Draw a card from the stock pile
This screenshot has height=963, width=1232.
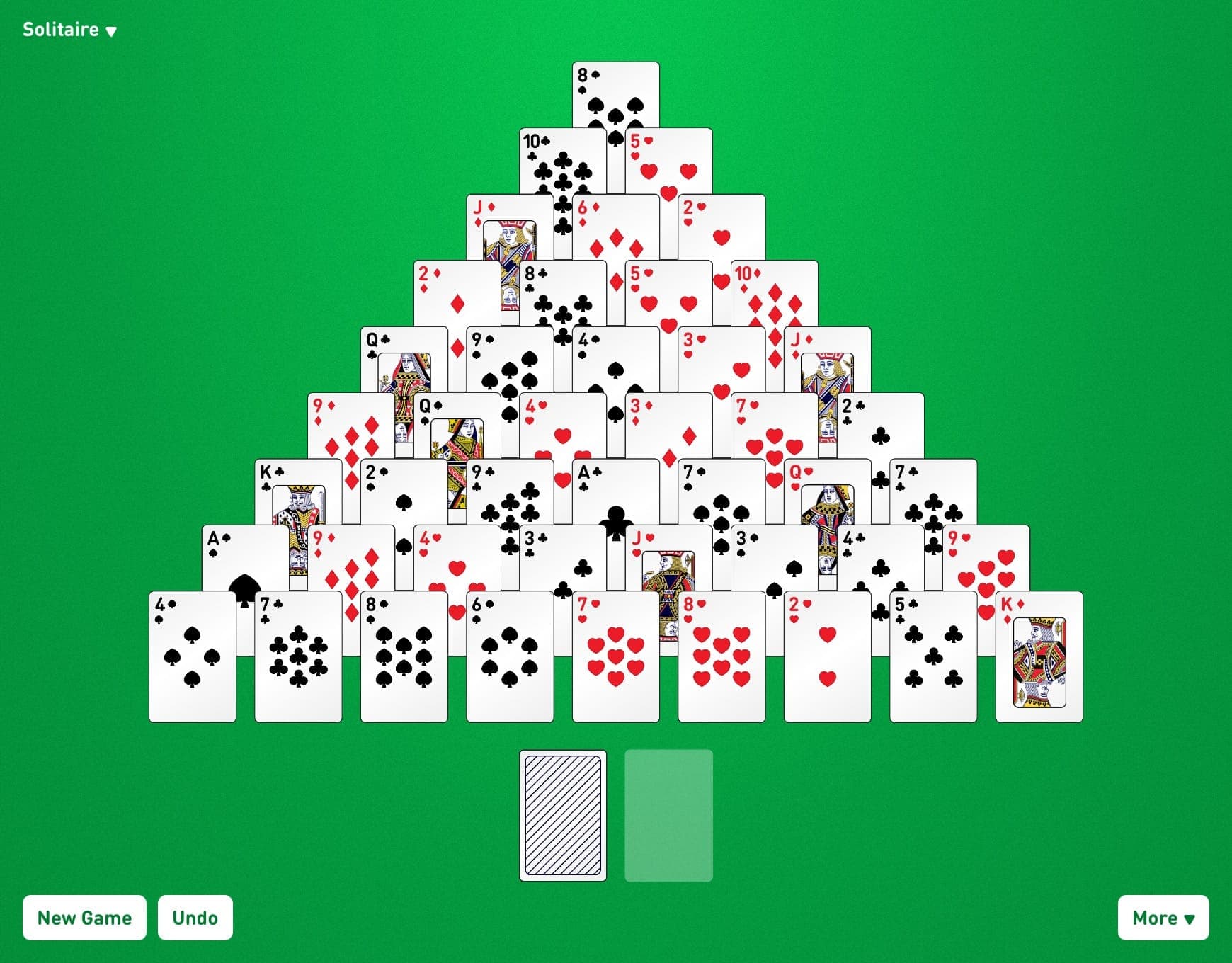coord(563,816)
